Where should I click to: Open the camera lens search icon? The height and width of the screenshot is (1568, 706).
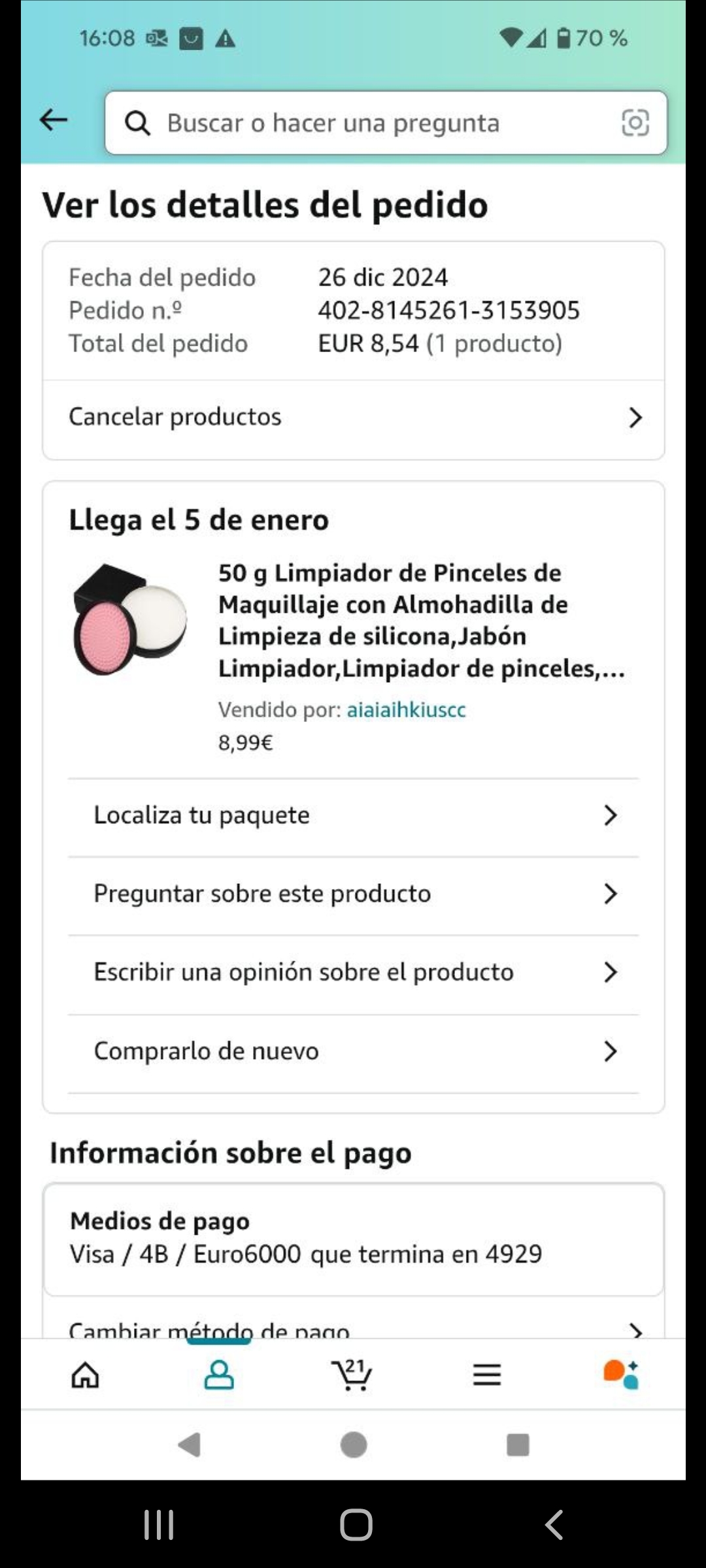(635, 123)
